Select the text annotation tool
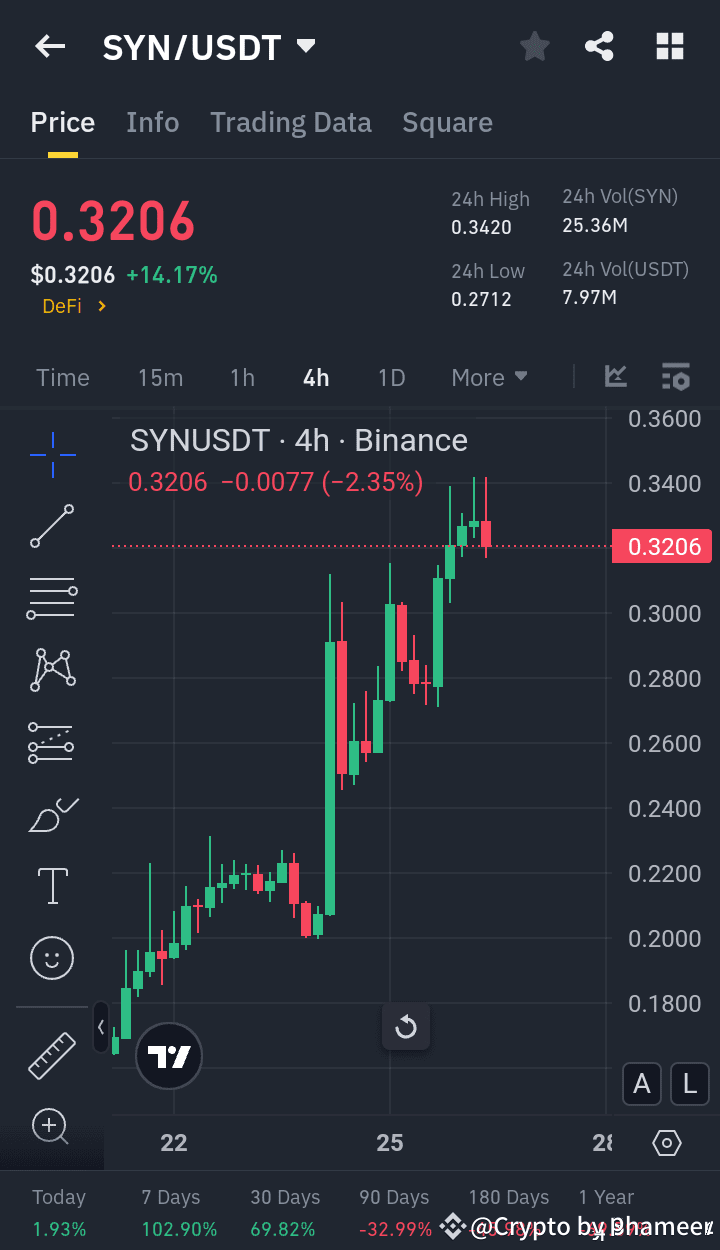Screen dimensions: 720x1250 click(x=51, y=885)
